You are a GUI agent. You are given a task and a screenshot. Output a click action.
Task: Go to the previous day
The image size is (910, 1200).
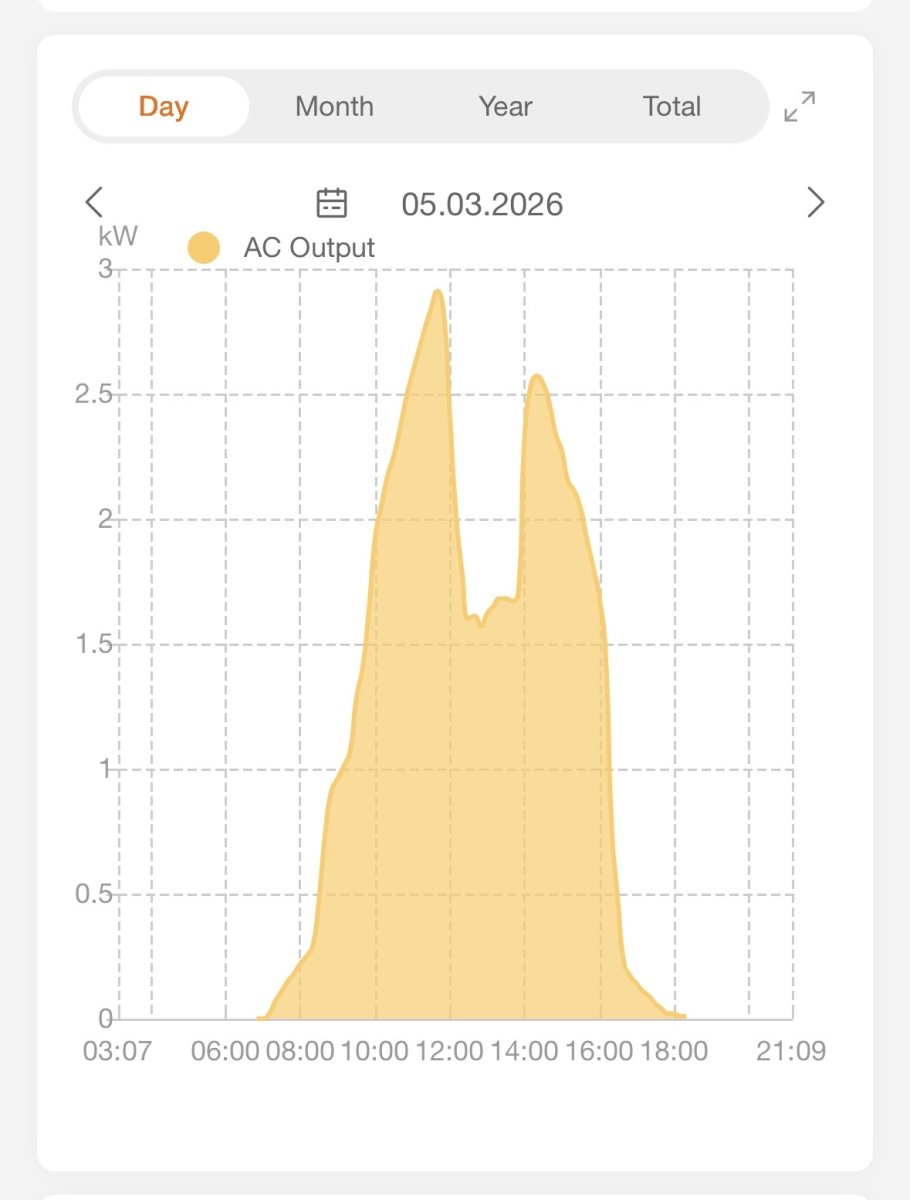pos(94,203)
